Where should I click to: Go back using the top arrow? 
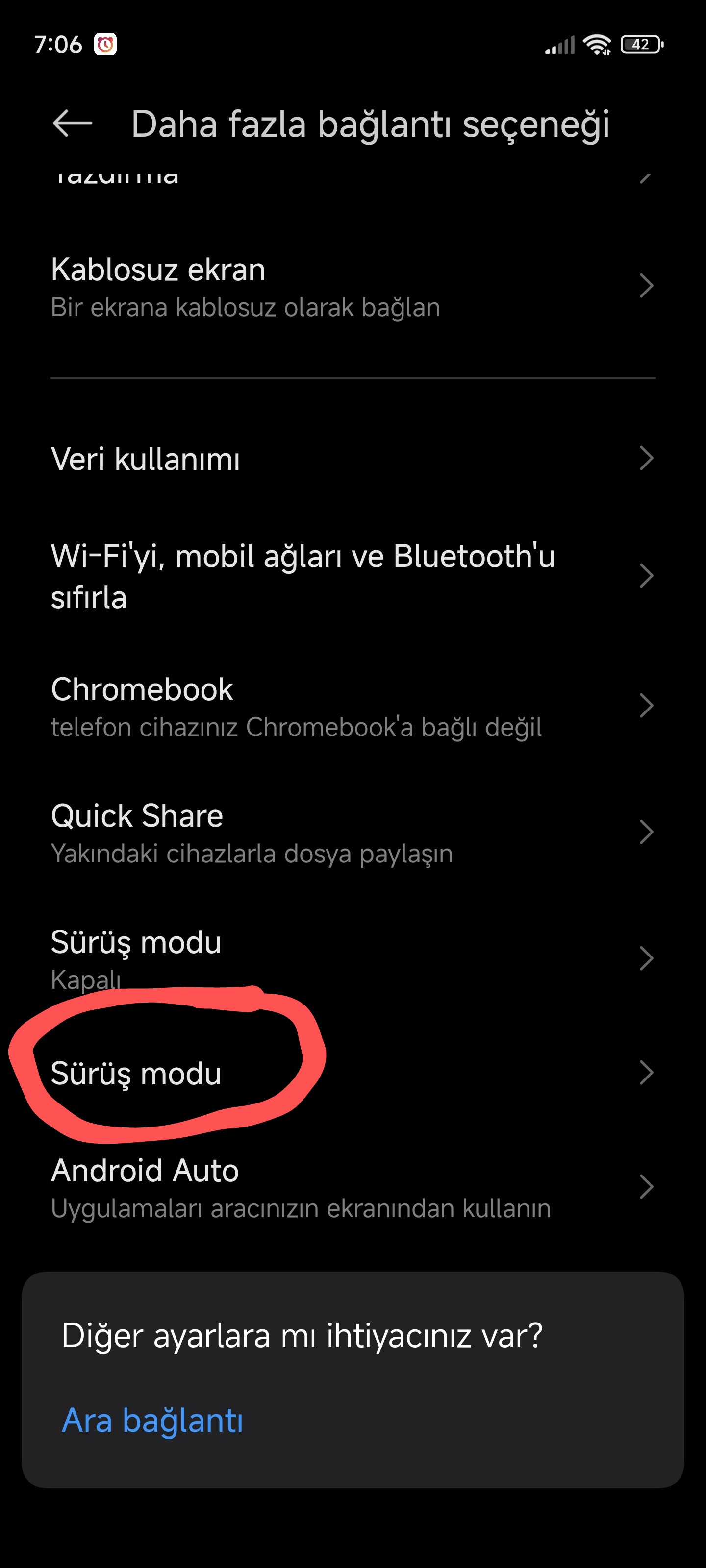[x=73, y=123]
